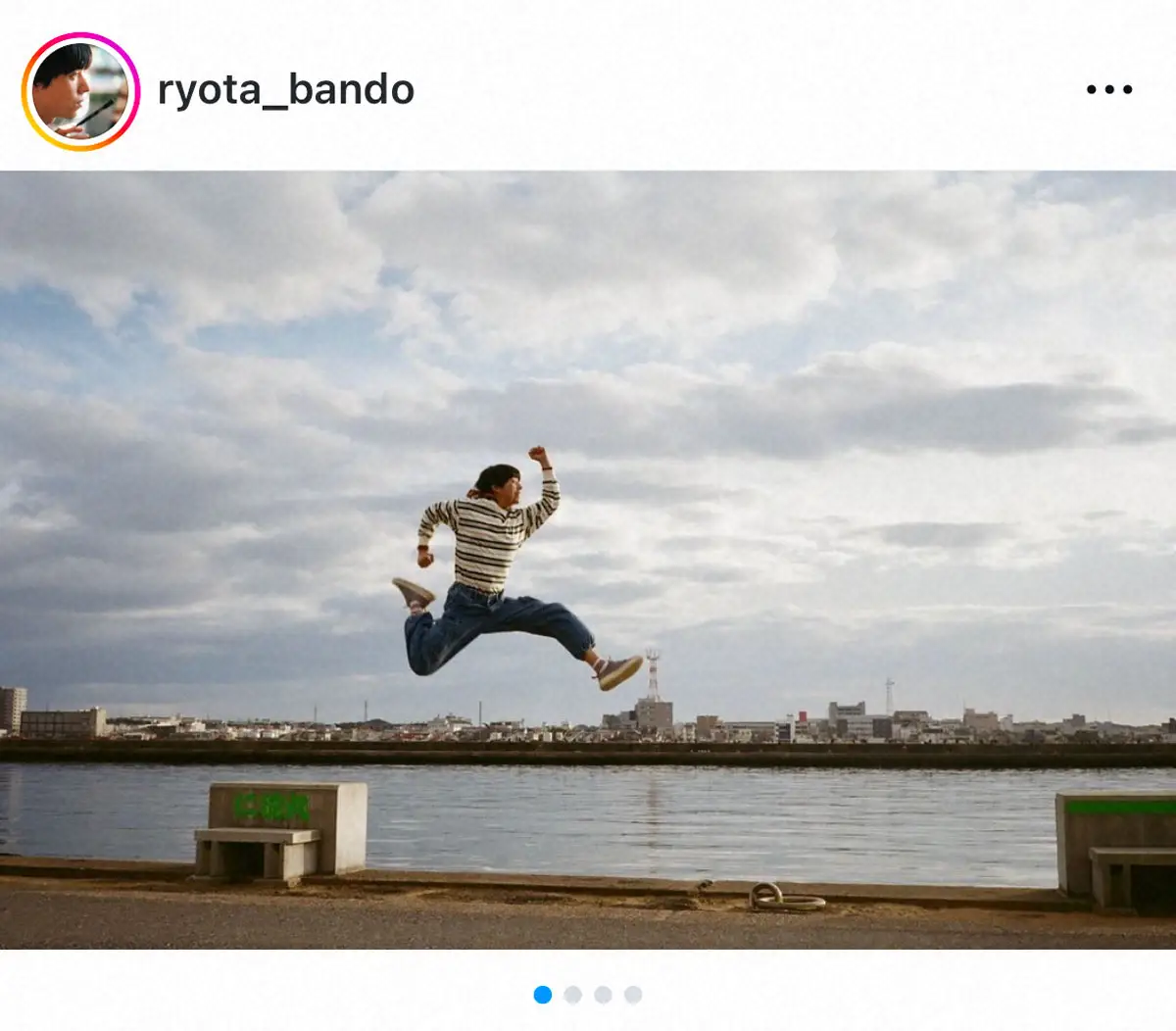Open ryota_bando's story from profile picture
This screenshot has height=1031, width=1176.
[80, 91]
